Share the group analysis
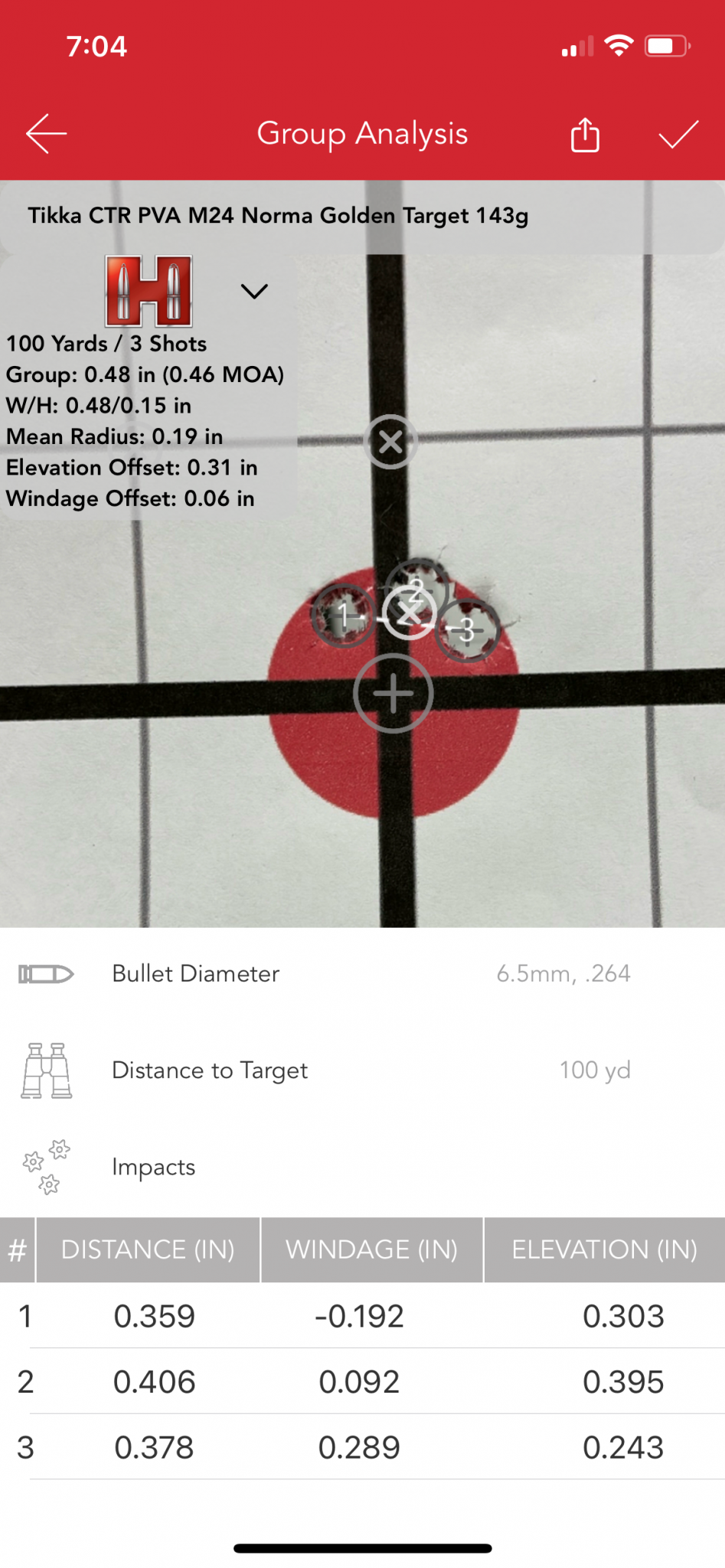The width and height of the screenshot is (725, 1568). click(x=585, y=136)
